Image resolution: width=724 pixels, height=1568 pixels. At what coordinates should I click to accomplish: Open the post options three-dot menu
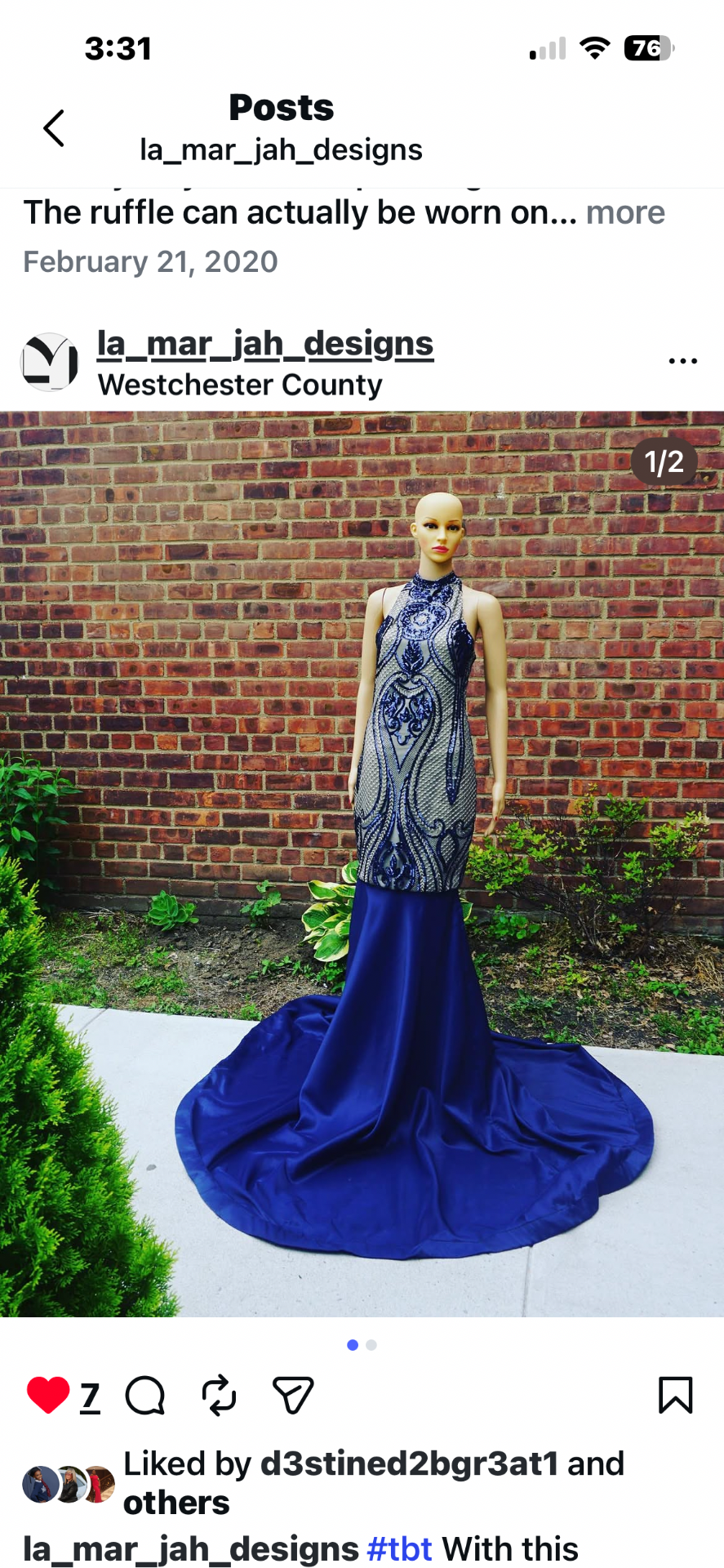click(x=682, y=361)
